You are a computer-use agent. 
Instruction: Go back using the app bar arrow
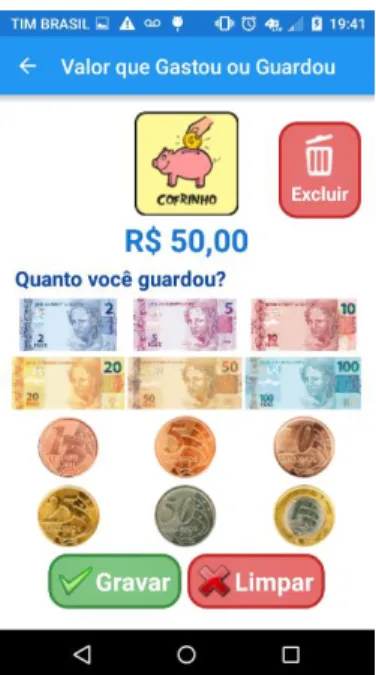28,66
